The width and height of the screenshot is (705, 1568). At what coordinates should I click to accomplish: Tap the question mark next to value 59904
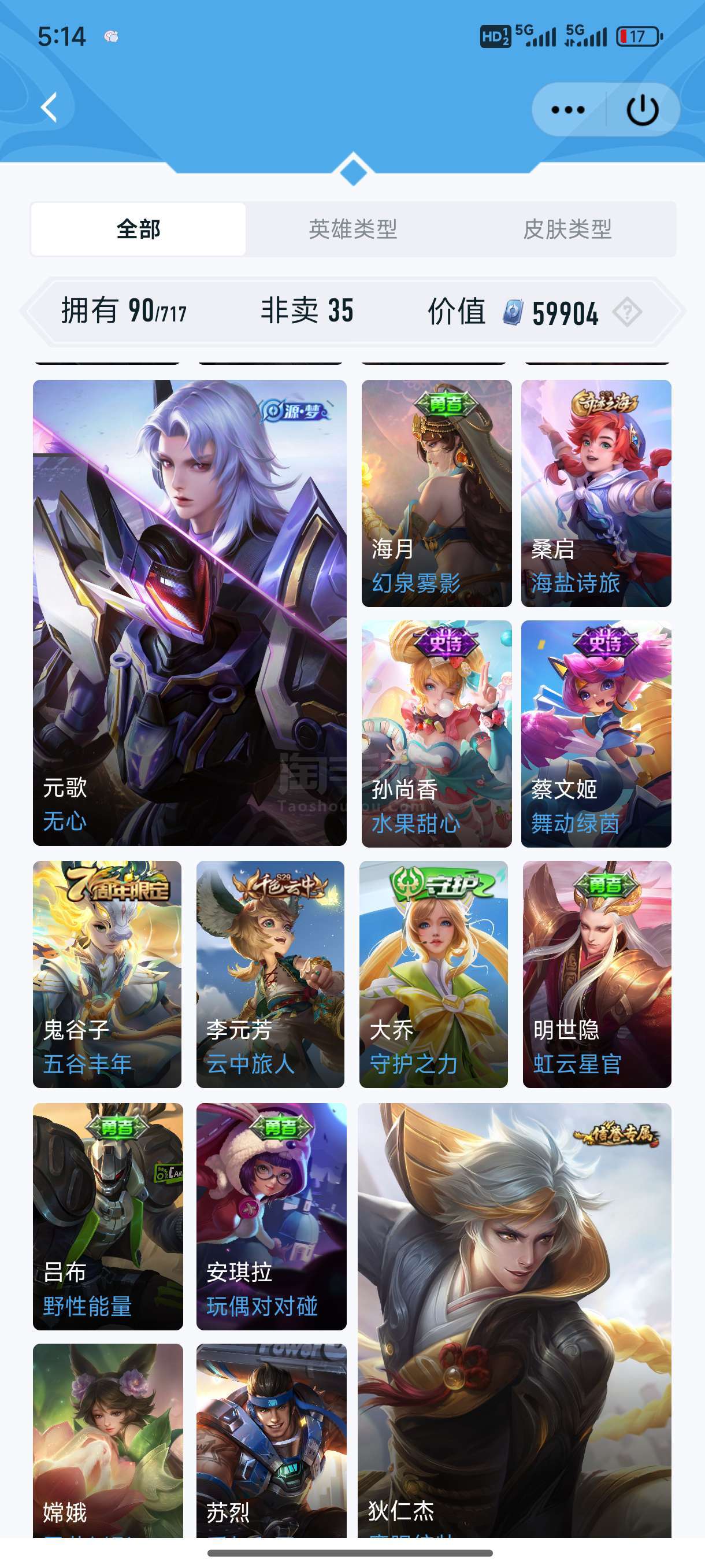coord(626,312)
